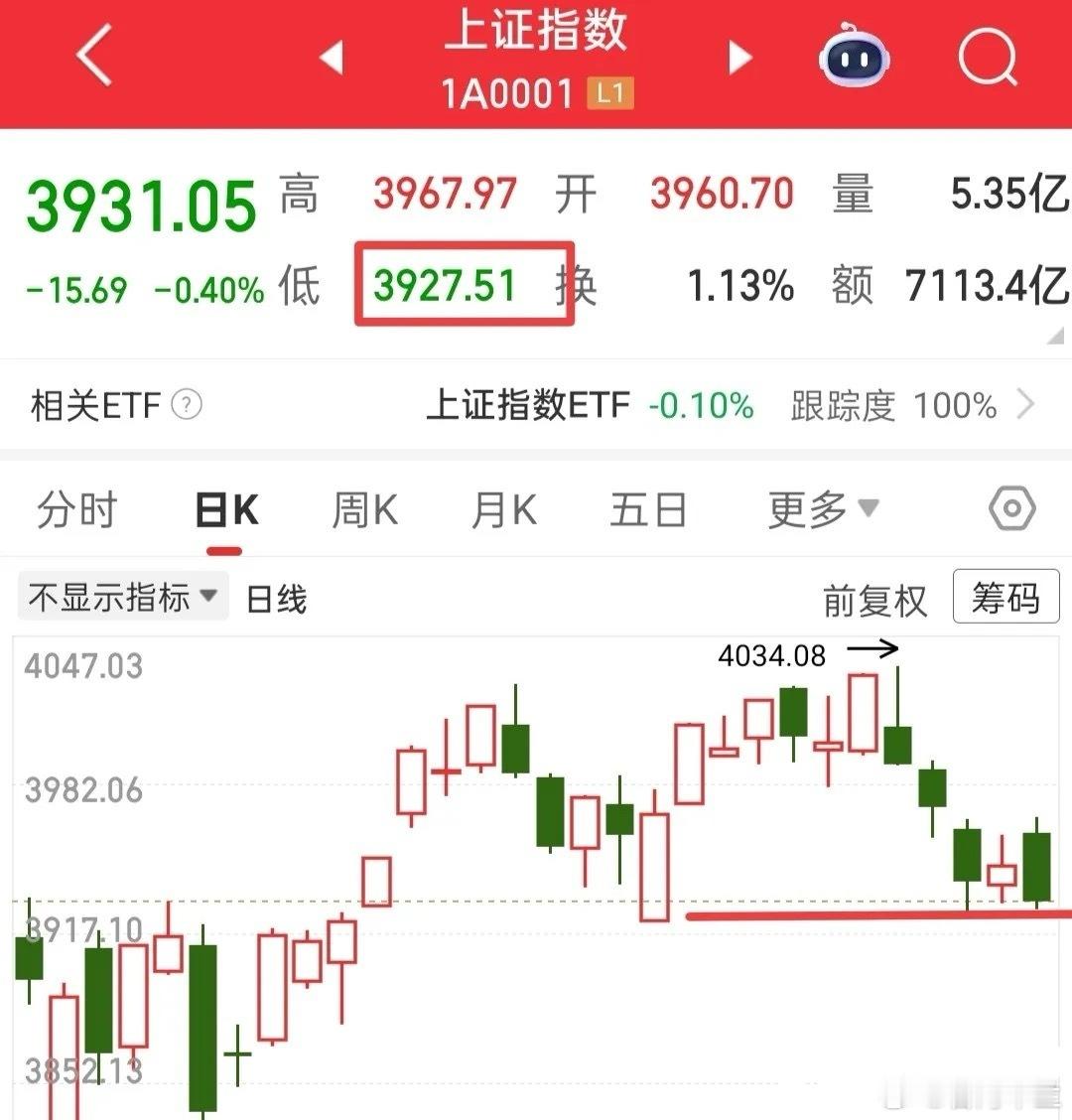
Task: Open 上证指数ETF tracking info
Action: point(531,406)
